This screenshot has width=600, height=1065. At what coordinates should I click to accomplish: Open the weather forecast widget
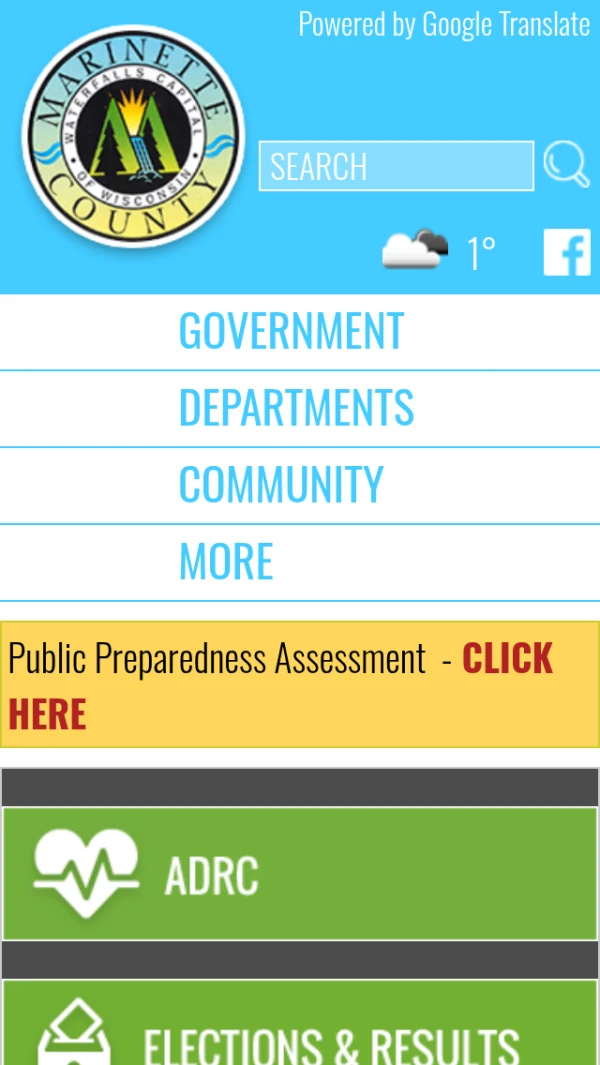[x=438, y=252]
